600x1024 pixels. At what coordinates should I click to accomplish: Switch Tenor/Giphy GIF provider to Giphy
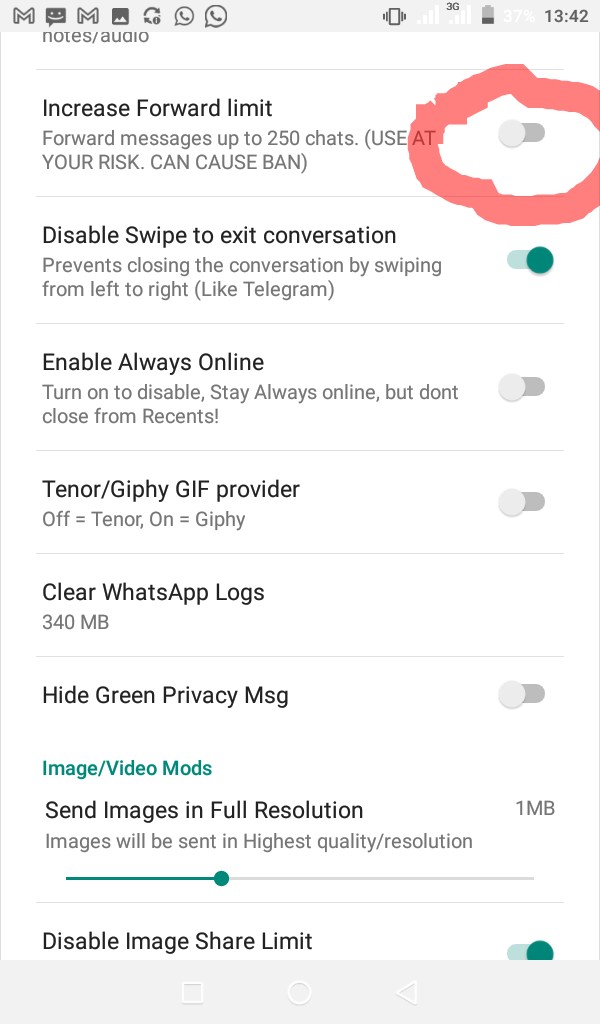(x=522, y=503)
